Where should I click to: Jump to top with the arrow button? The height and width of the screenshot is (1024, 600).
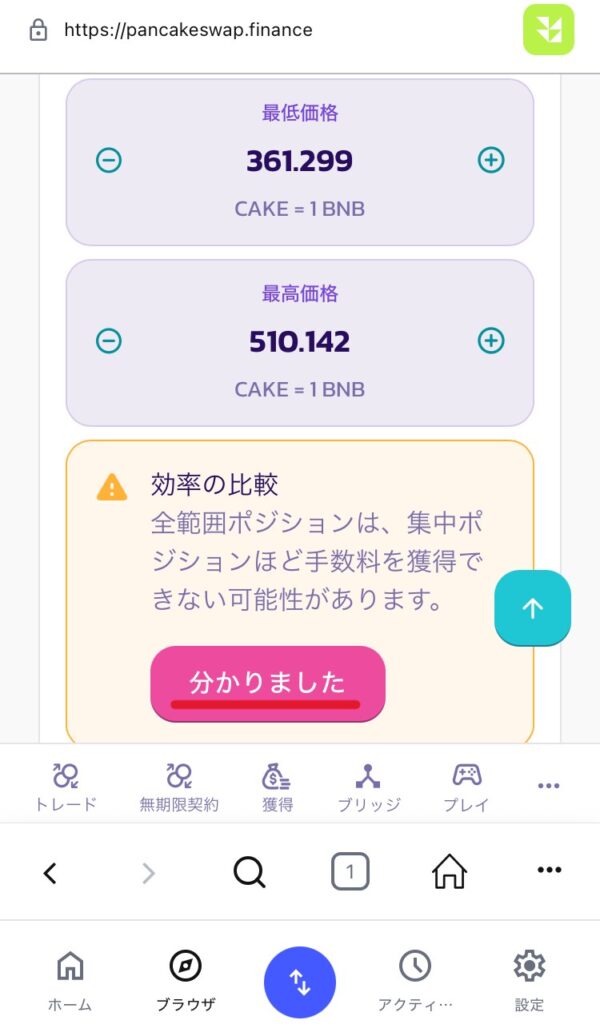pyautogui.click(x=532, y=608)
